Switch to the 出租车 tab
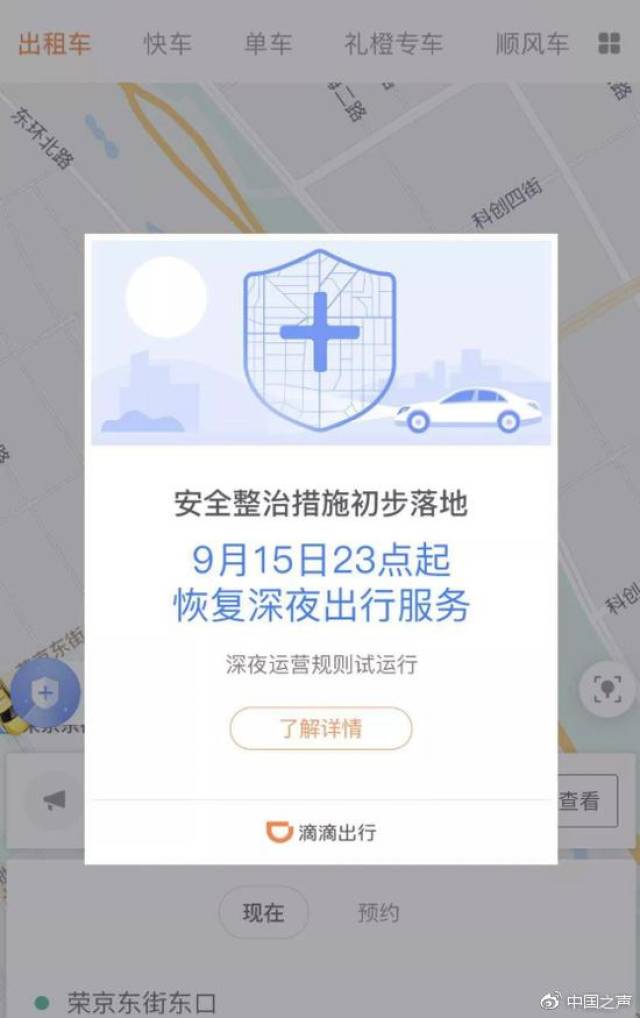640x1018 pixels. pos(55,44)
